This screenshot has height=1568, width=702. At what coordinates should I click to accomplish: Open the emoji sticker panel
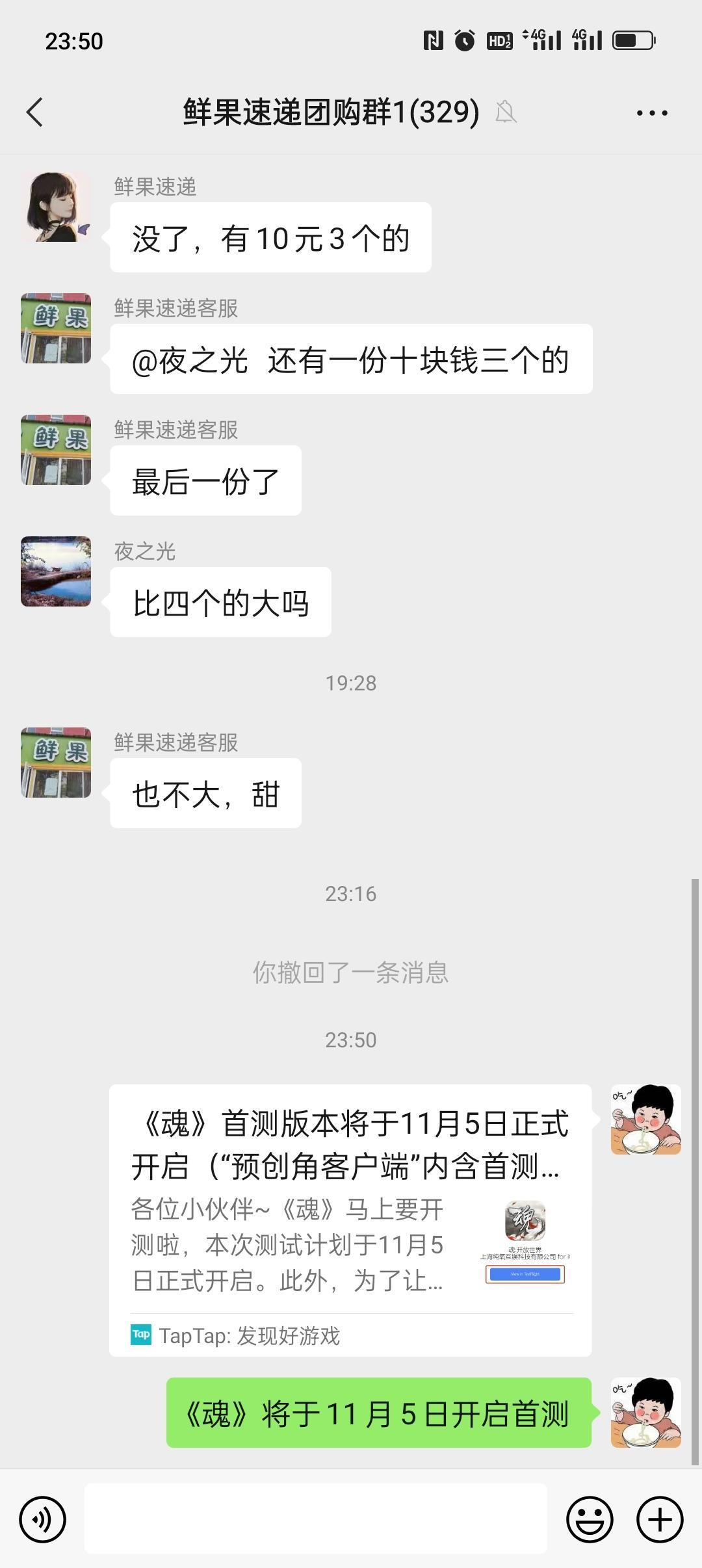[x=590, y=1519]
